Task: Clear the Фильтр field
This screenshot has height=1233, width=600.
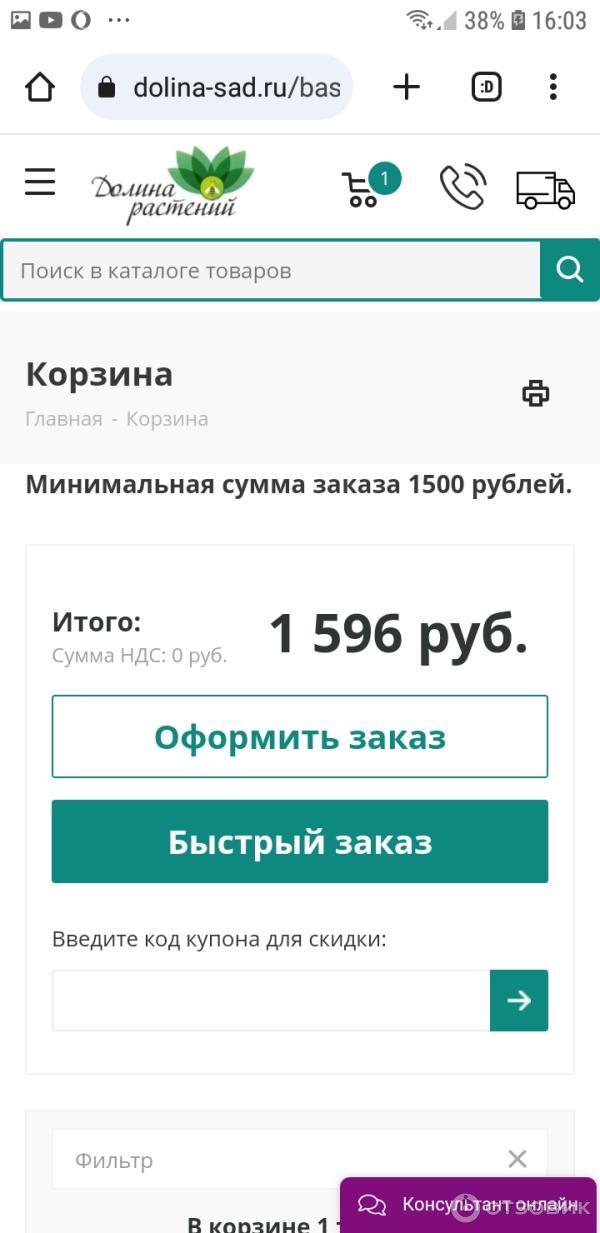Action: point(517,1159)
